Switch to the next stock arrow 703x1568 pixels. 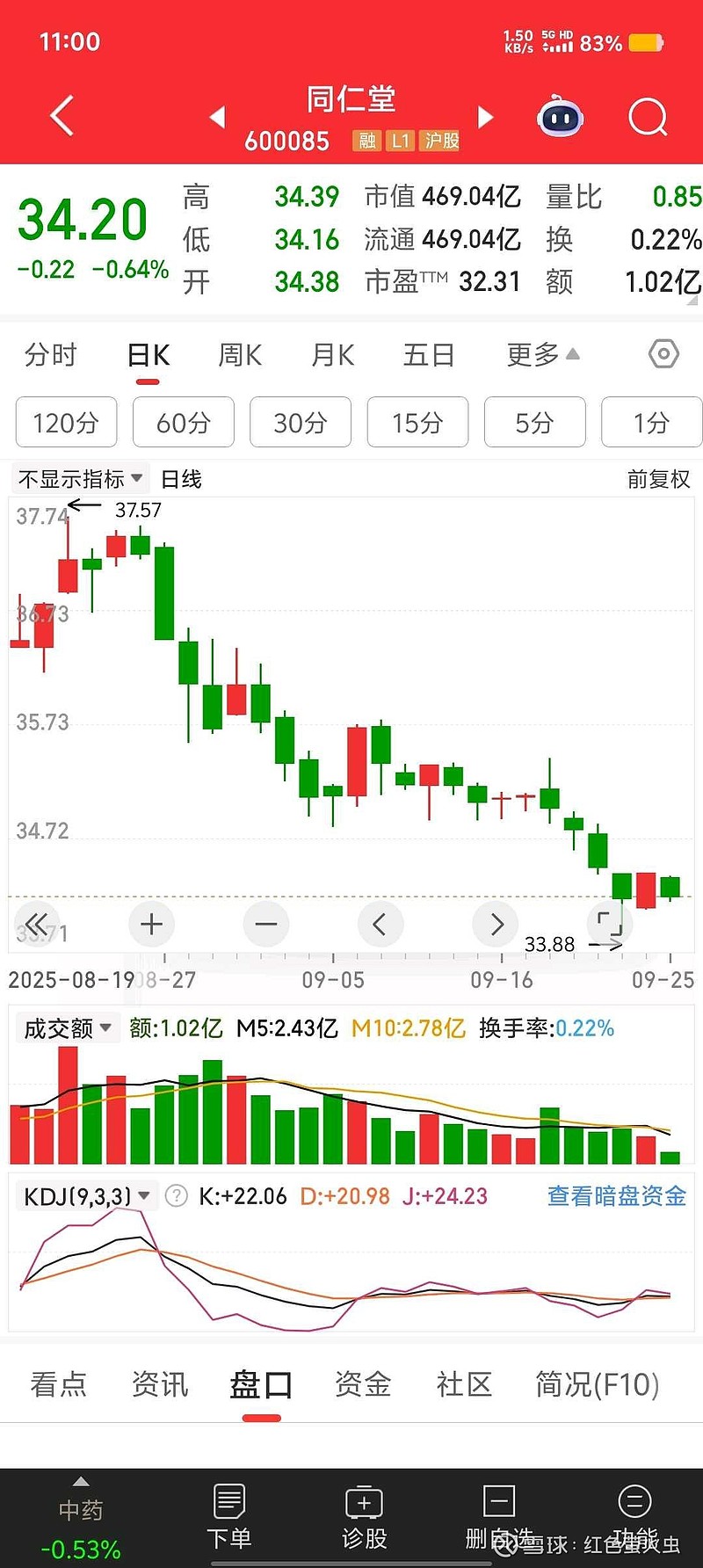[485, 117]
